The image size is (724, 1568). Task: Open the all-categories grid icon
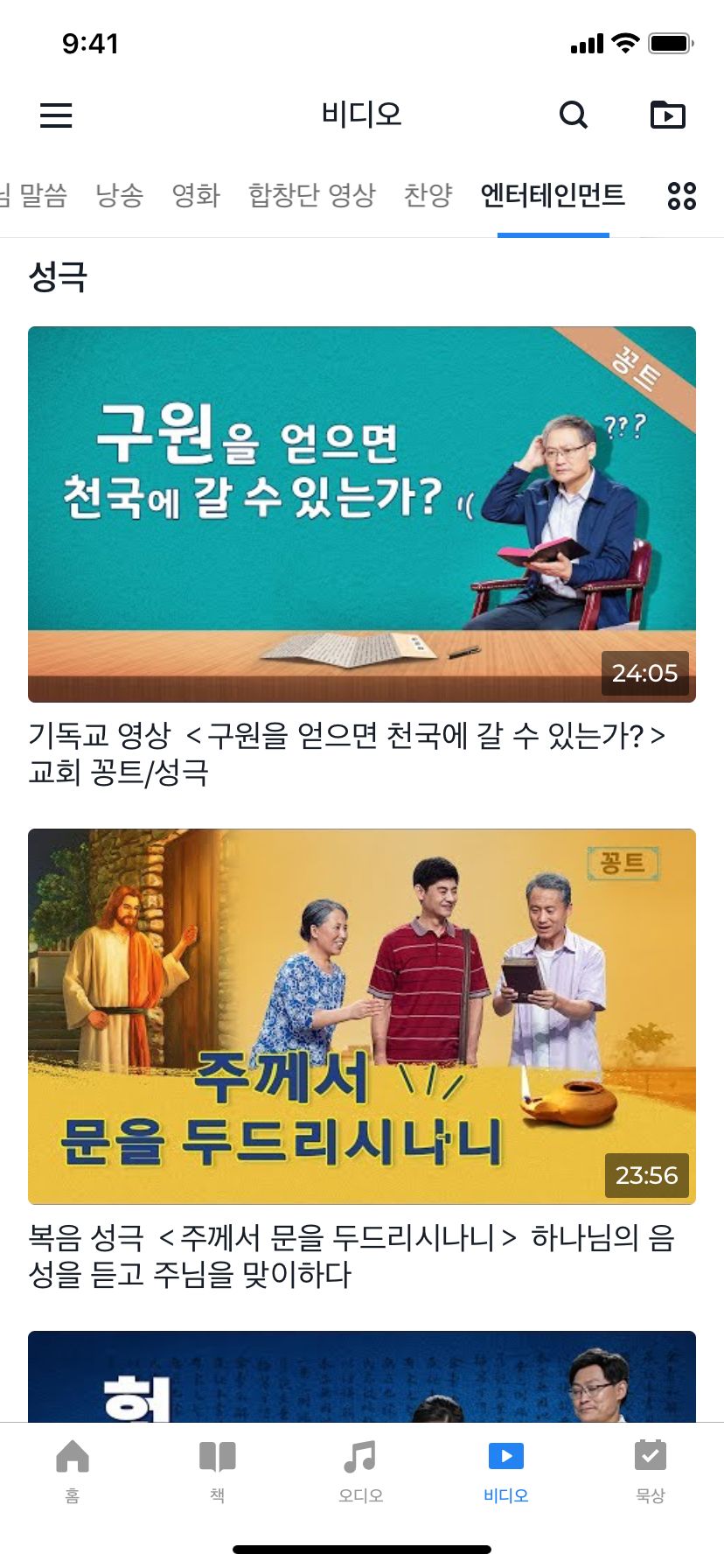681,195
